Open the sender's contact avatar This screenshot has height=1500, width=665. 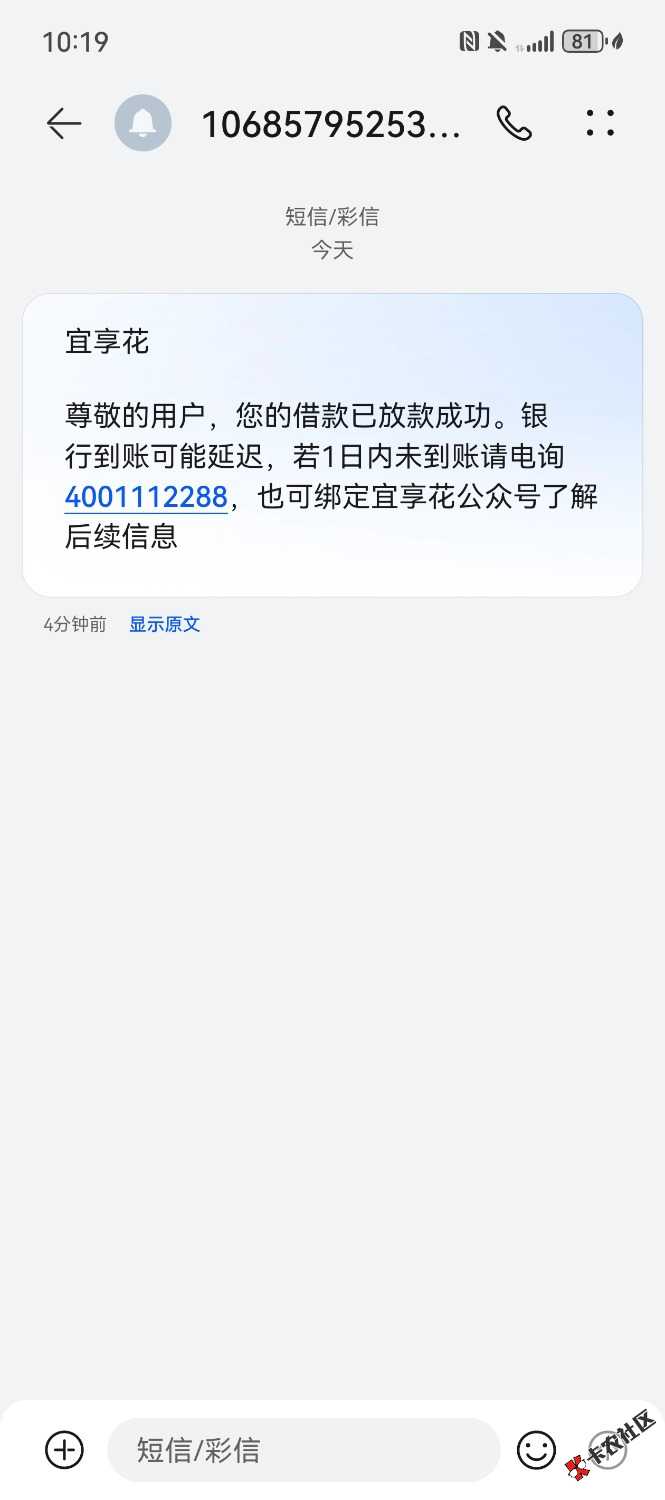pyautogui.click(x=143, y=123)
